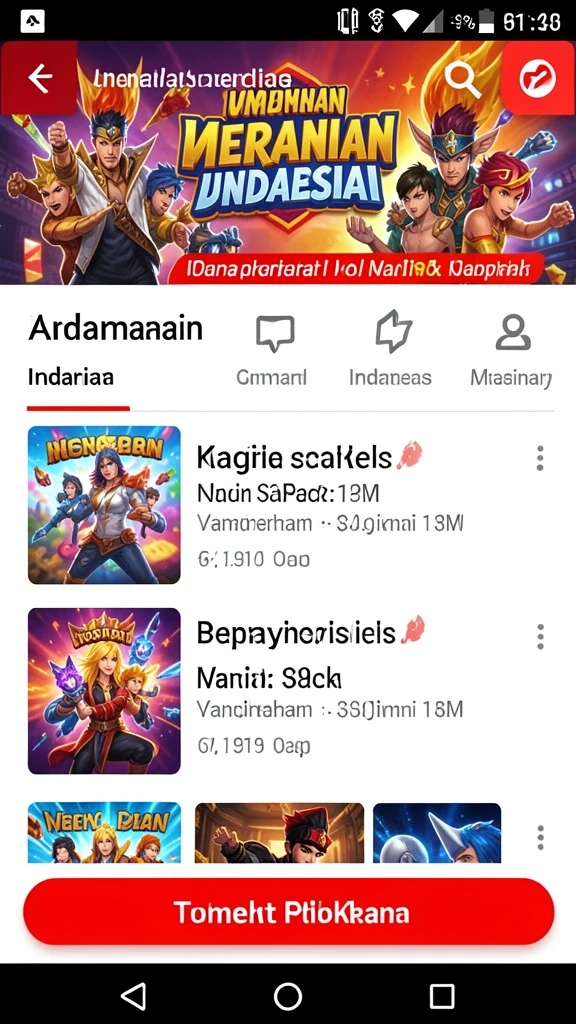Open the banner promotion at the top
The image size is (576, 1024).
pyautogui.click(x=288, y=163)
